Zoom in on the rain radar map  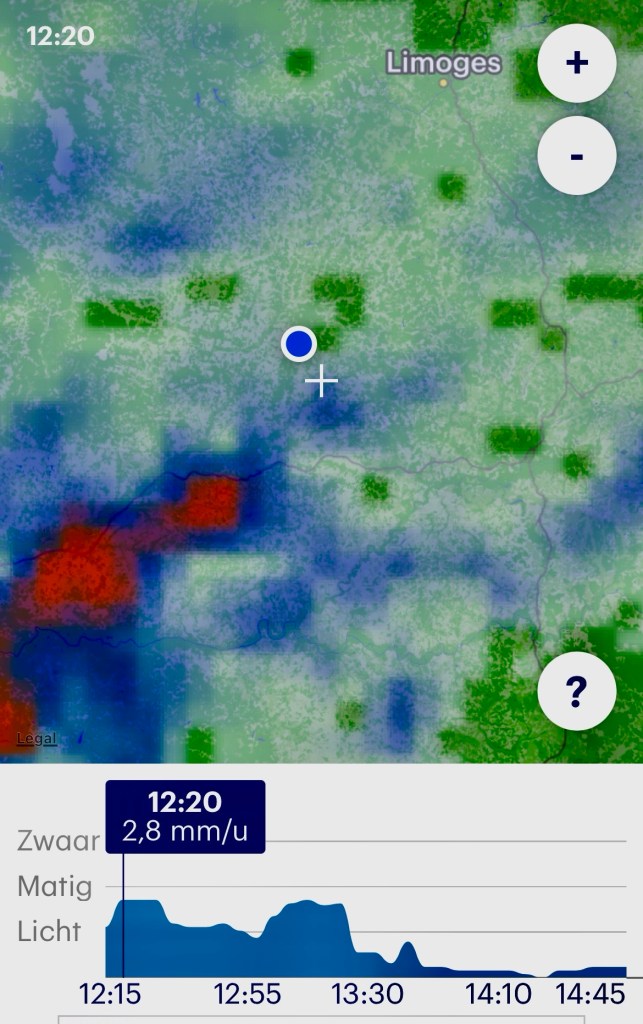pyautogui.click(x=576, y=63)
